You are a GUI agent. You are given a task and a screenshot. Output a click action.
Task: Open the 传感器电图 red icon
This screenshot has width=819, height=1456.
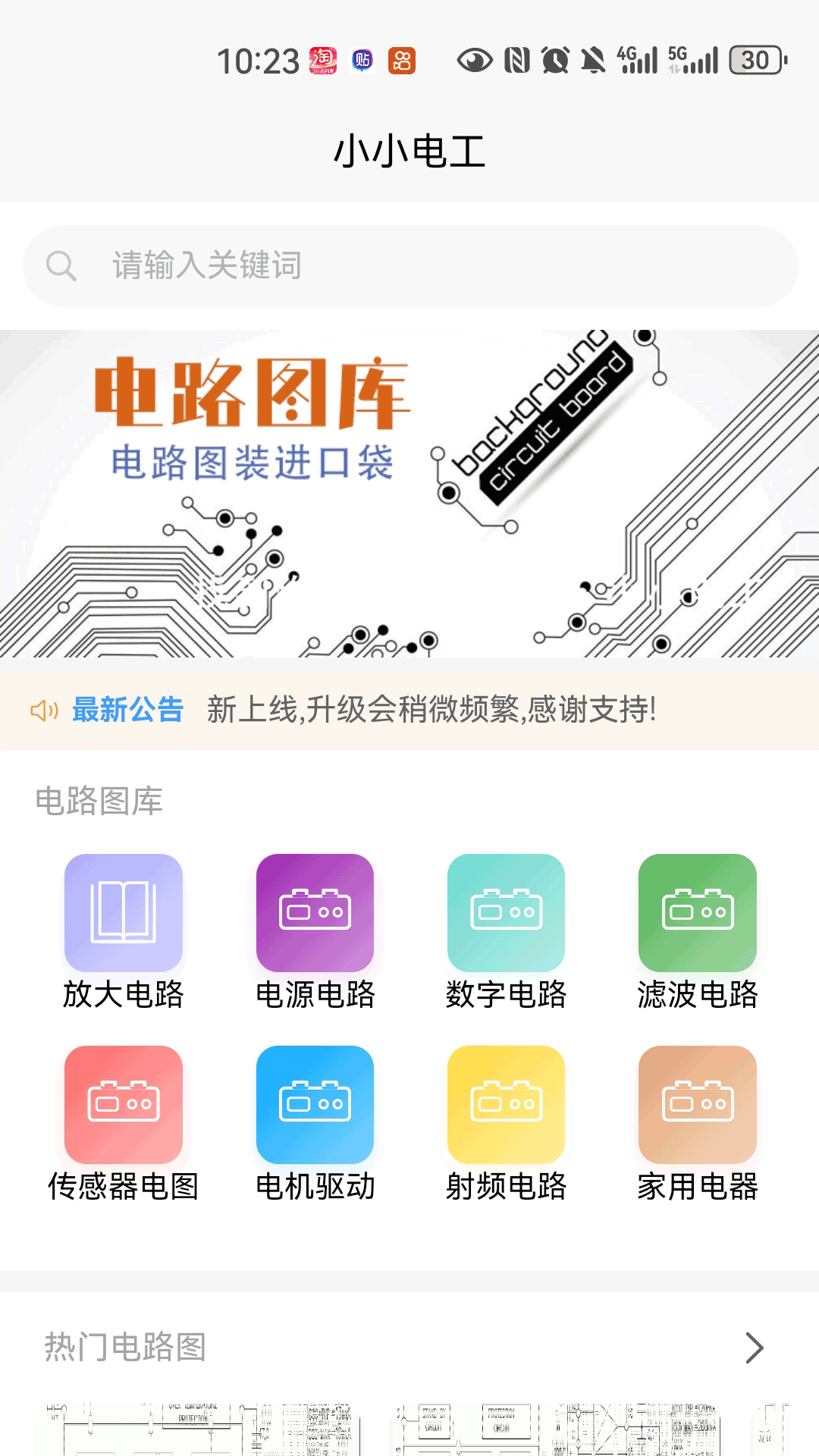(124, 1106)
